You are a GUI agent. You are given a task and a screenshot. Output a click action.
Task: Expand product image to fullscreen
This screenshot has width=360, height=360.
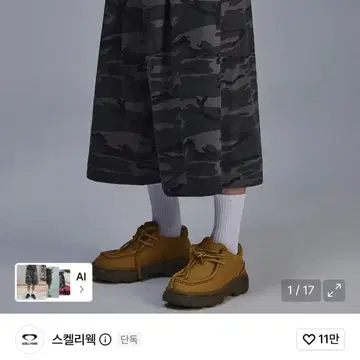[334, 291]
